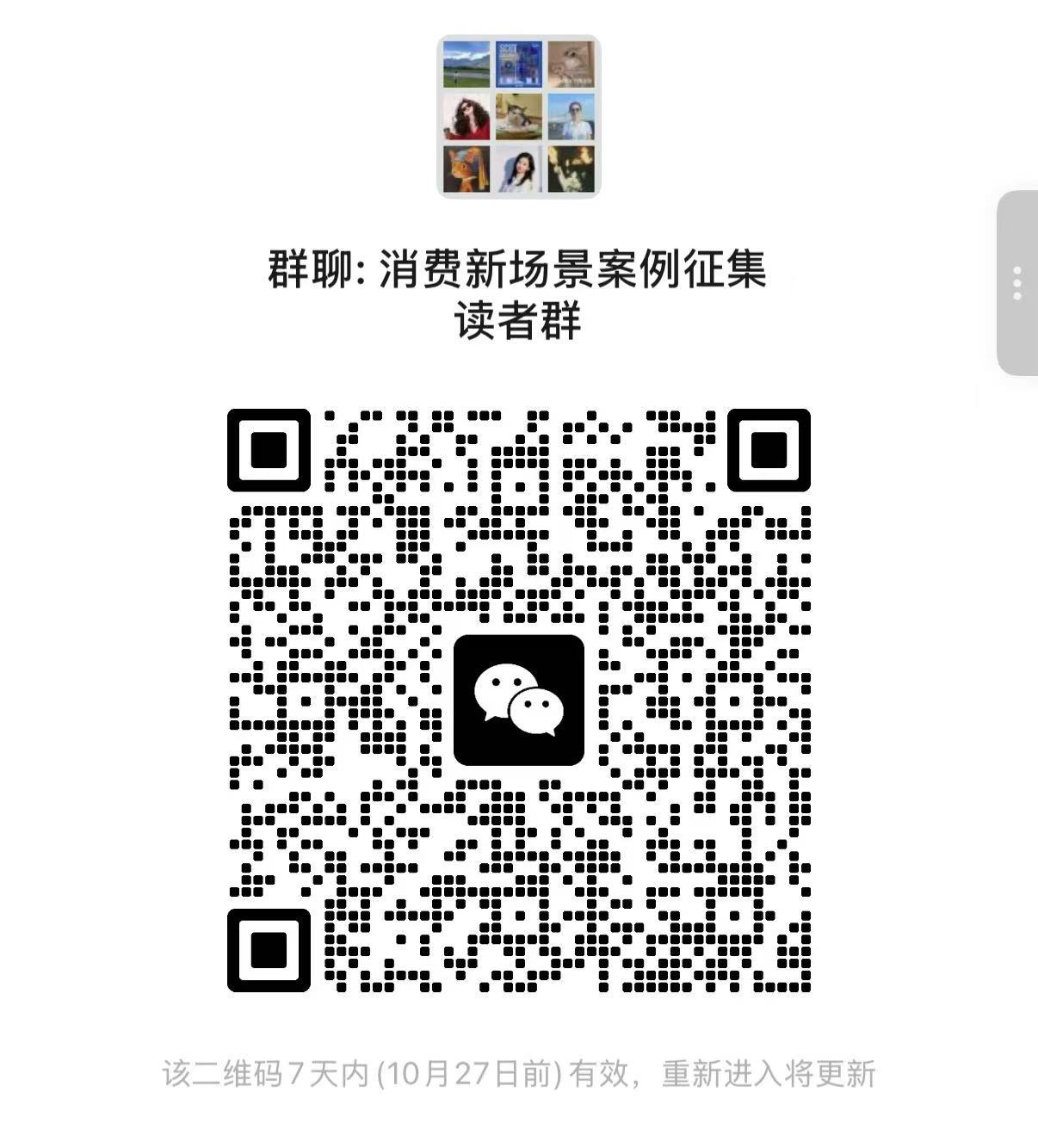Open the three-dot side handle
The width and height of the screenshot is (1038, 1148).
point(1017,283)
